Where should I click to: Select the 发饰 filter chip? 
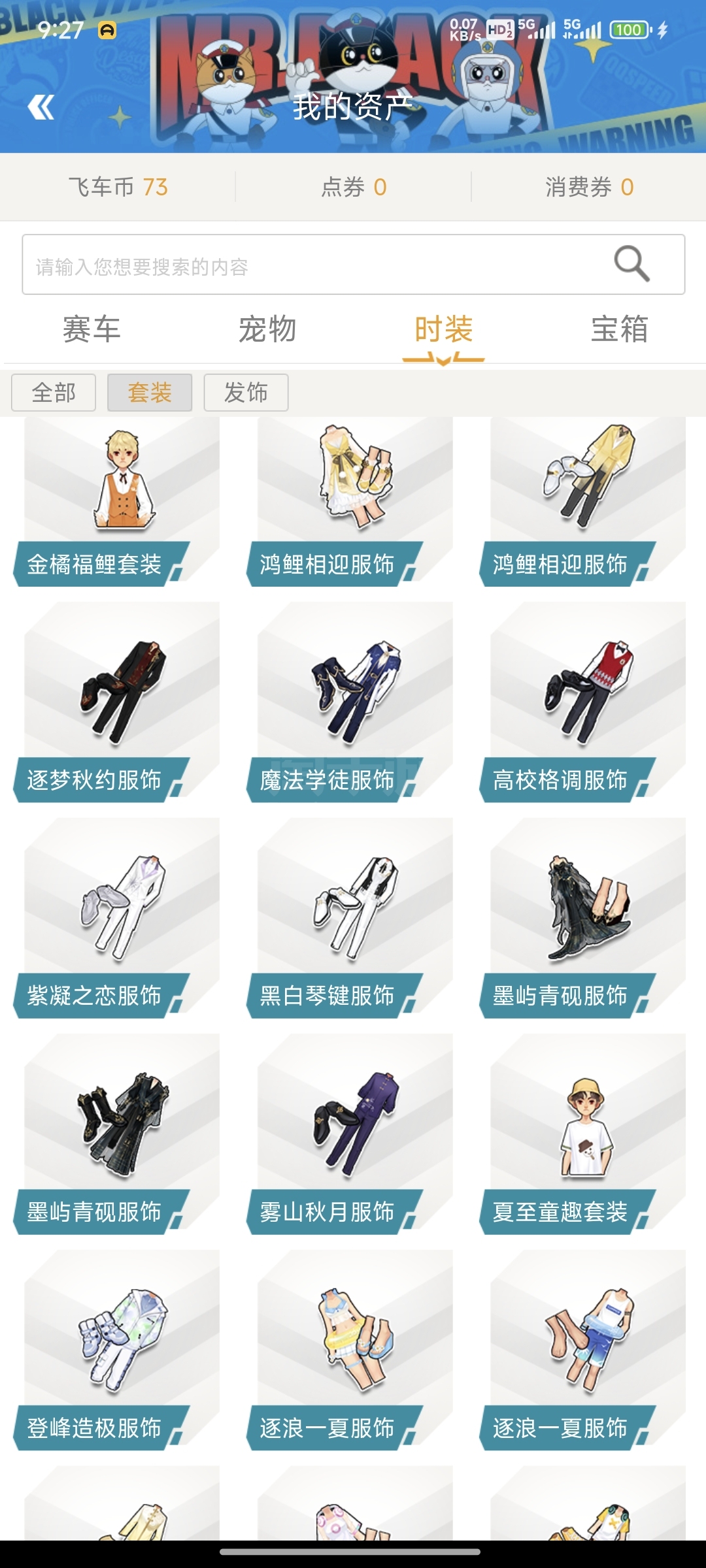point(246,393)
